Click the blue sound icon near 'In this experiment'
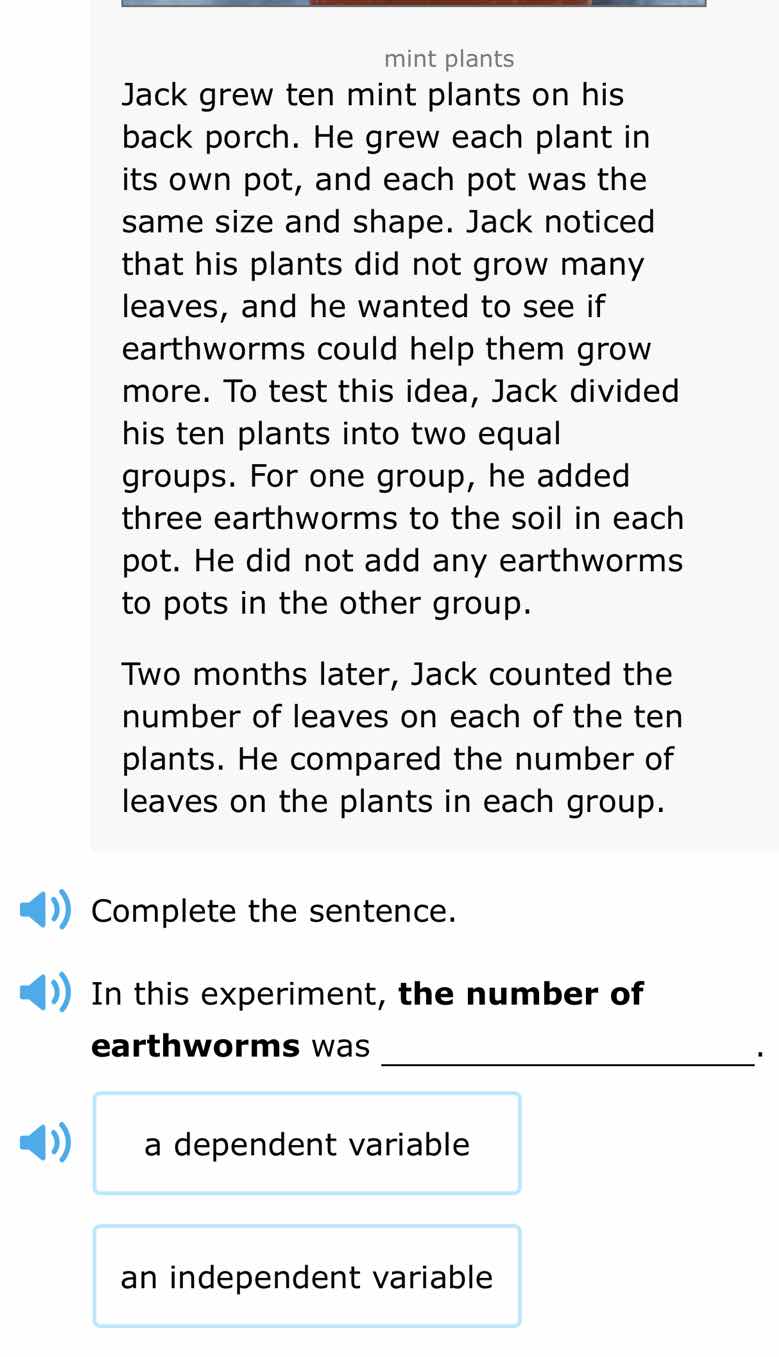779x1357 pixels. pos(43,992)
